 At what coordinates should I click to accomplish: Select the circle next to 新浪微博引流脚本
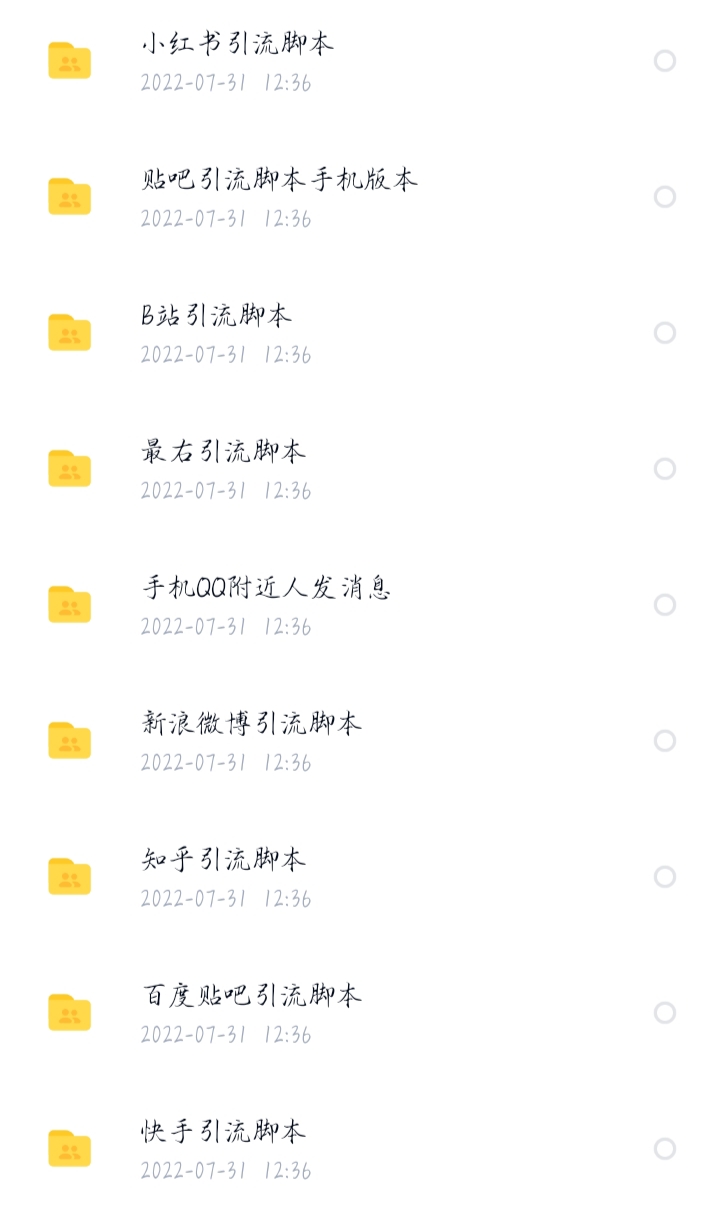point(665,741)
